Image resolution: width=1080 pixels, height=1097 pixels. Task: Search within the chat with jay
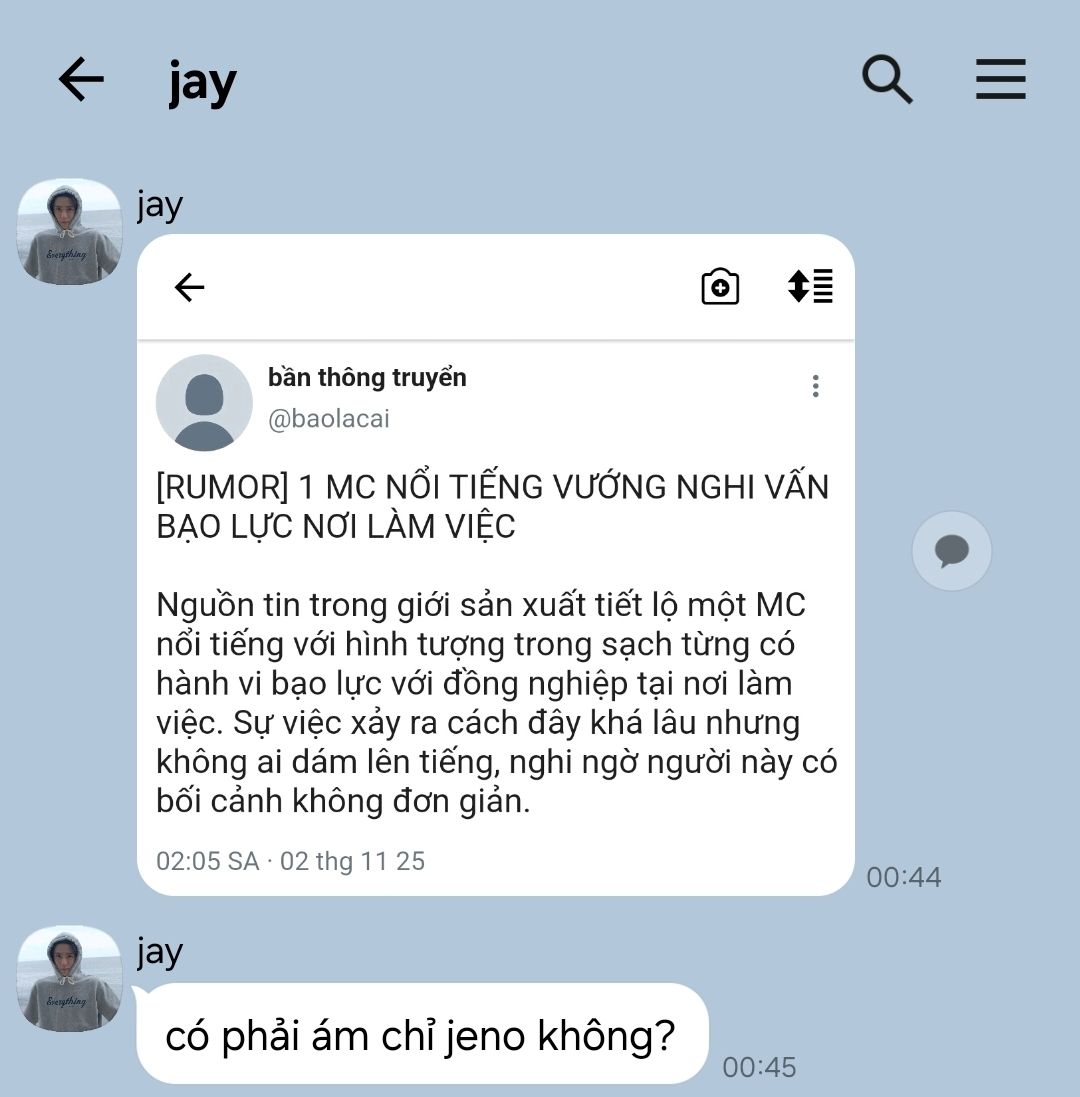point(887,80)
